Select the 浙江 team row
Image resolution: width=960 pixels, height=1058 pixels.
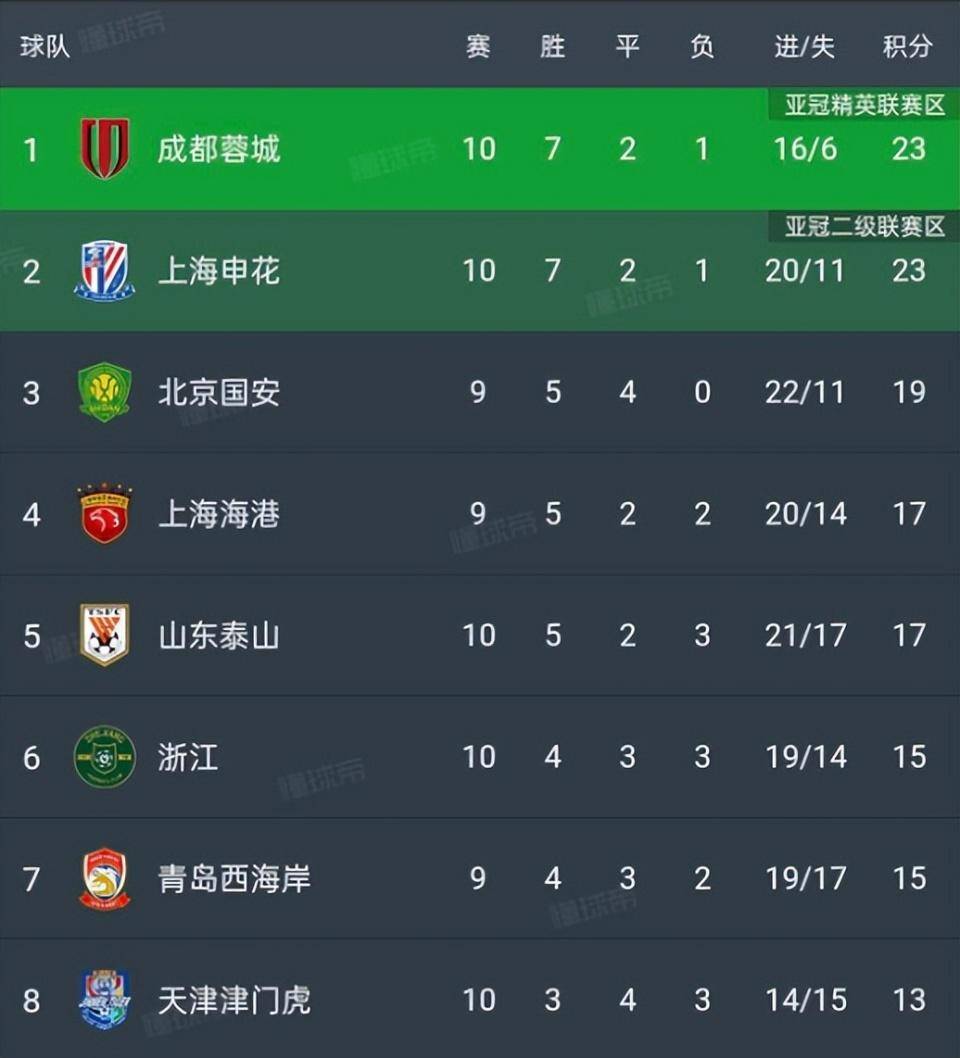tap(188, 757)
